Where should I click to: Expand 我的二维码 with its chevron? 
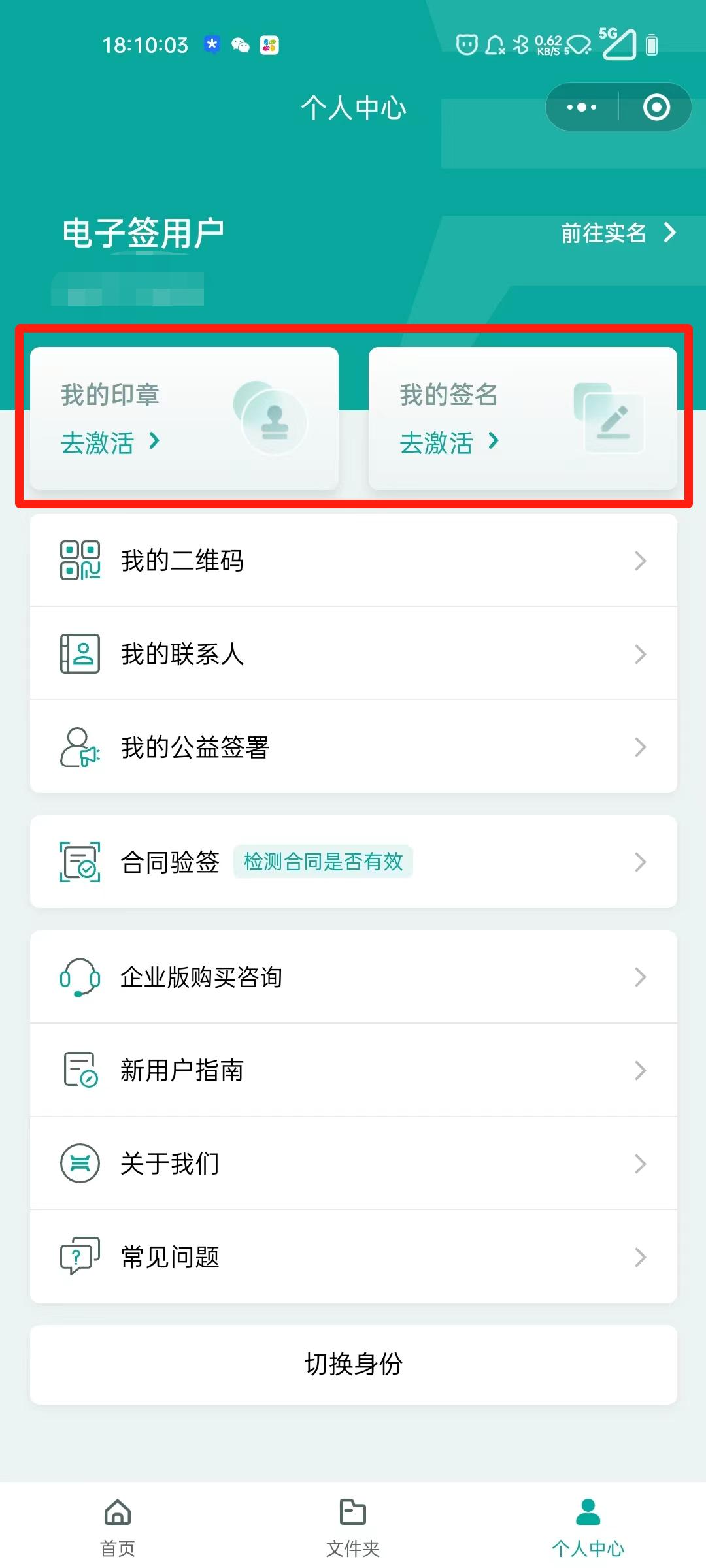(x=641, y=560)
